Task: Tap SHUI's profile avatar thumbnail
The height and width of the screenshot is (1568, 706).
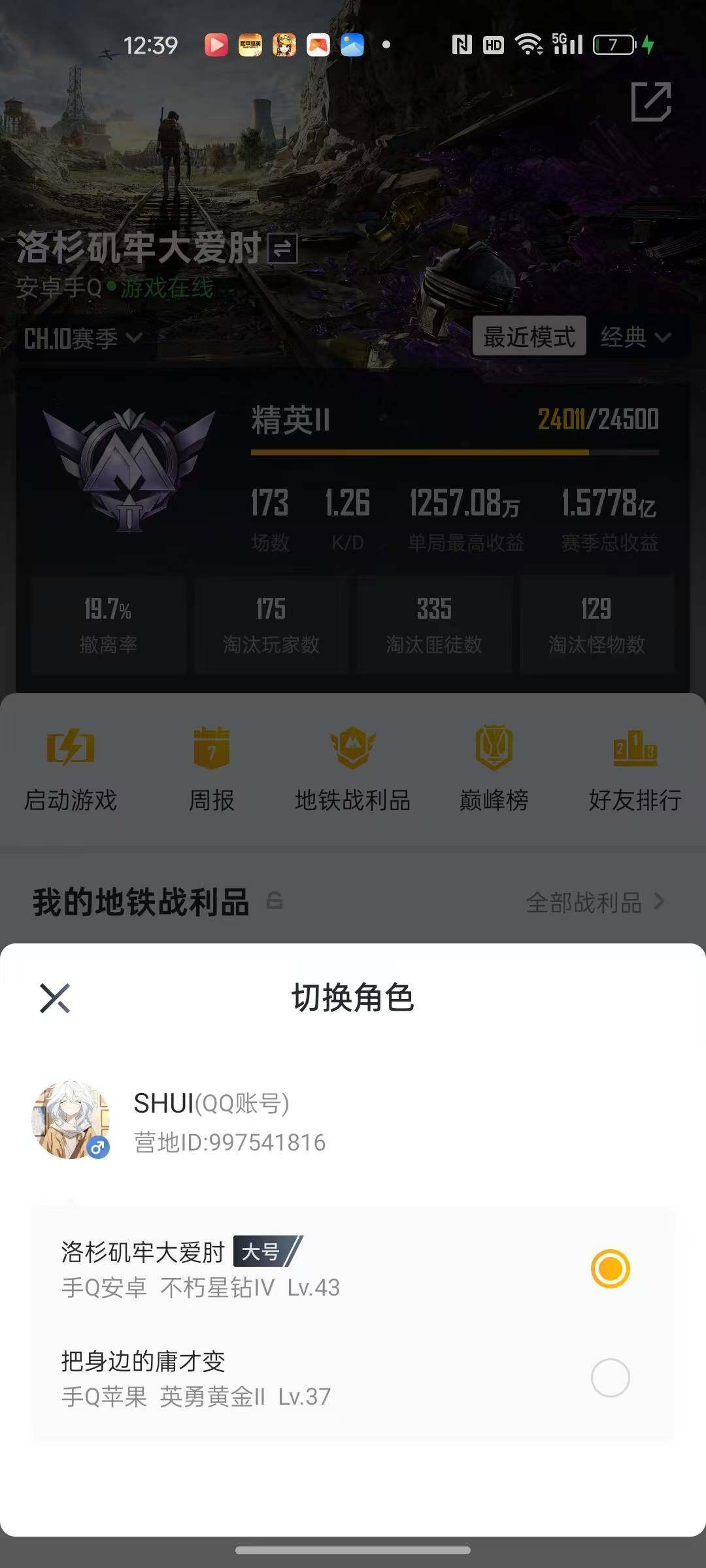Action: (x=73, y=1119)
